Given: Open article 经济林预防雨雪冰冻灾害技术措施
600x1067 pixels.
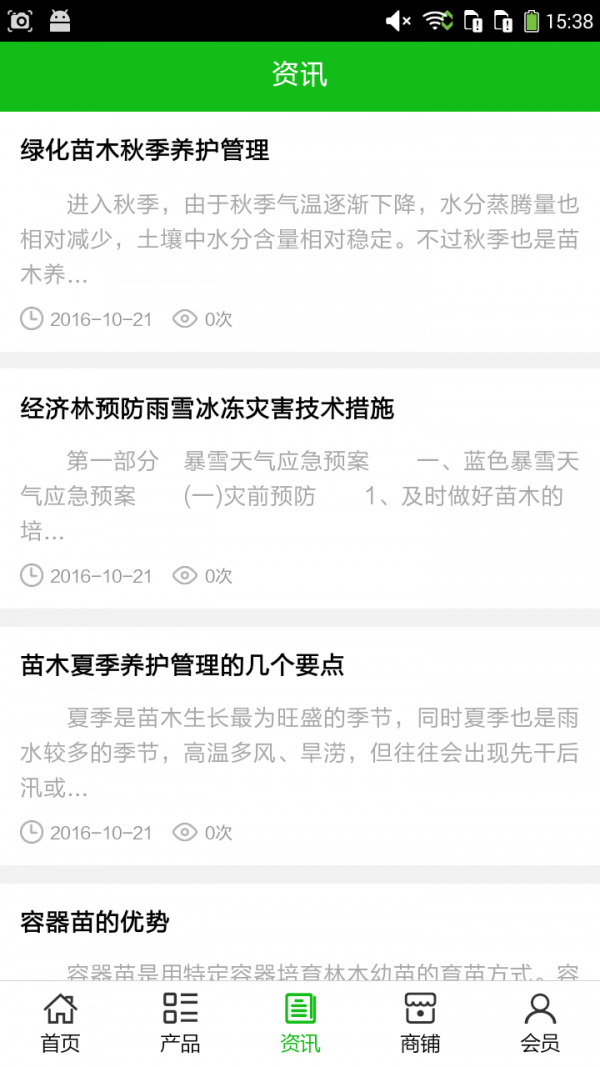Looking at the screenshot, I should tap(207, 408).
